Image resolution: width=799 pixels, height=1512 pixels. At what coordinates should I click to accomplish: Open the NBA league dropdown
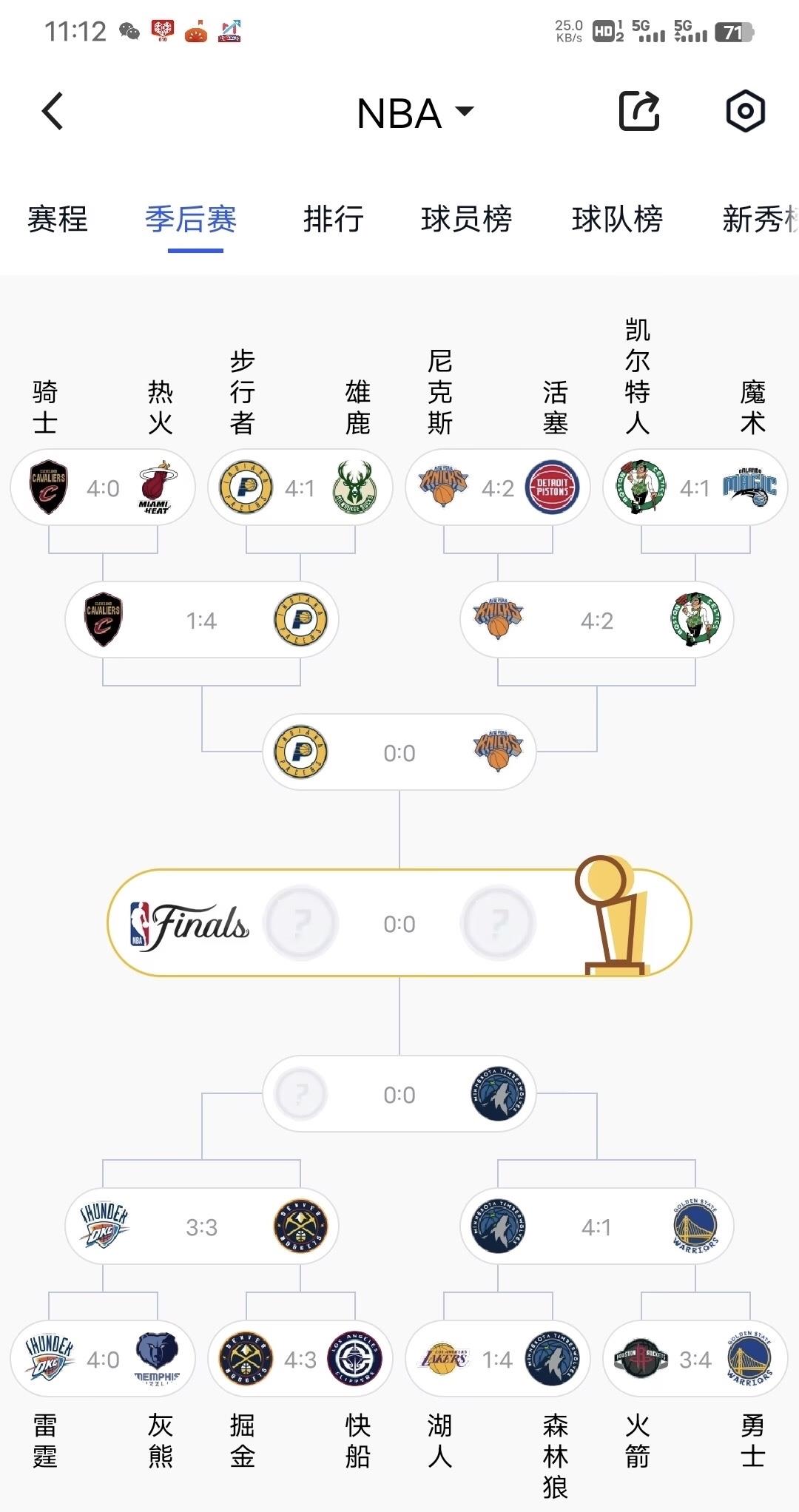click(x=414, y=113)
